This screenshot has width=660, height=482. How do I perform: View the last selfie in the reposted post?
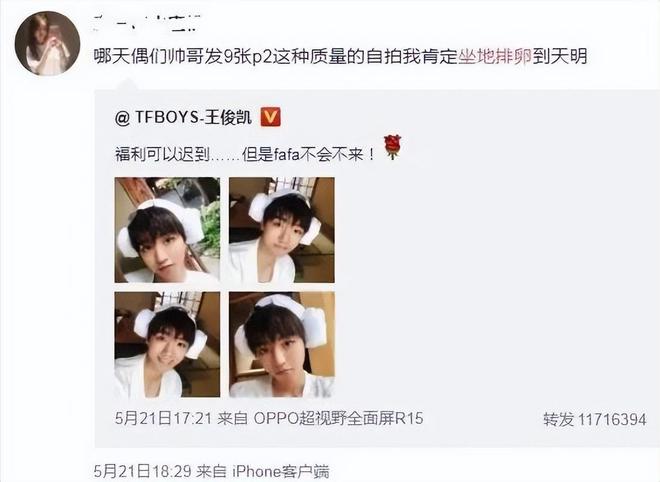click(281, 345)
